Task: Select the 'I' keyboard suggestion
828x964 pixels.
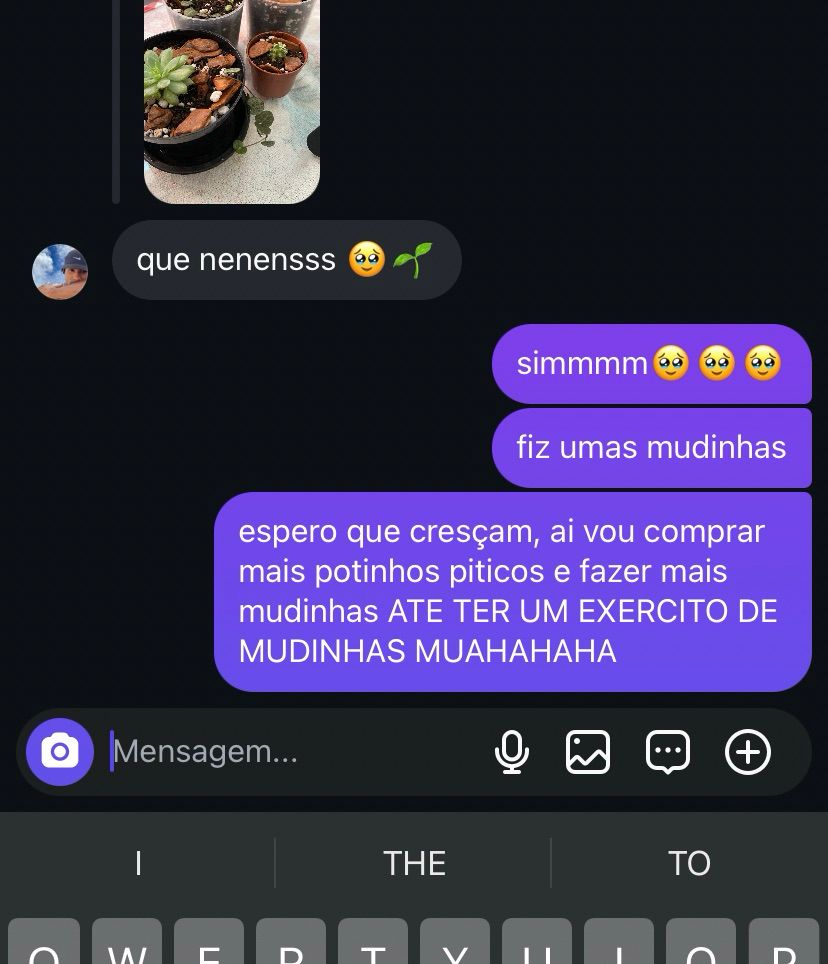Action: pyautogui.click(x=138, y=862)
